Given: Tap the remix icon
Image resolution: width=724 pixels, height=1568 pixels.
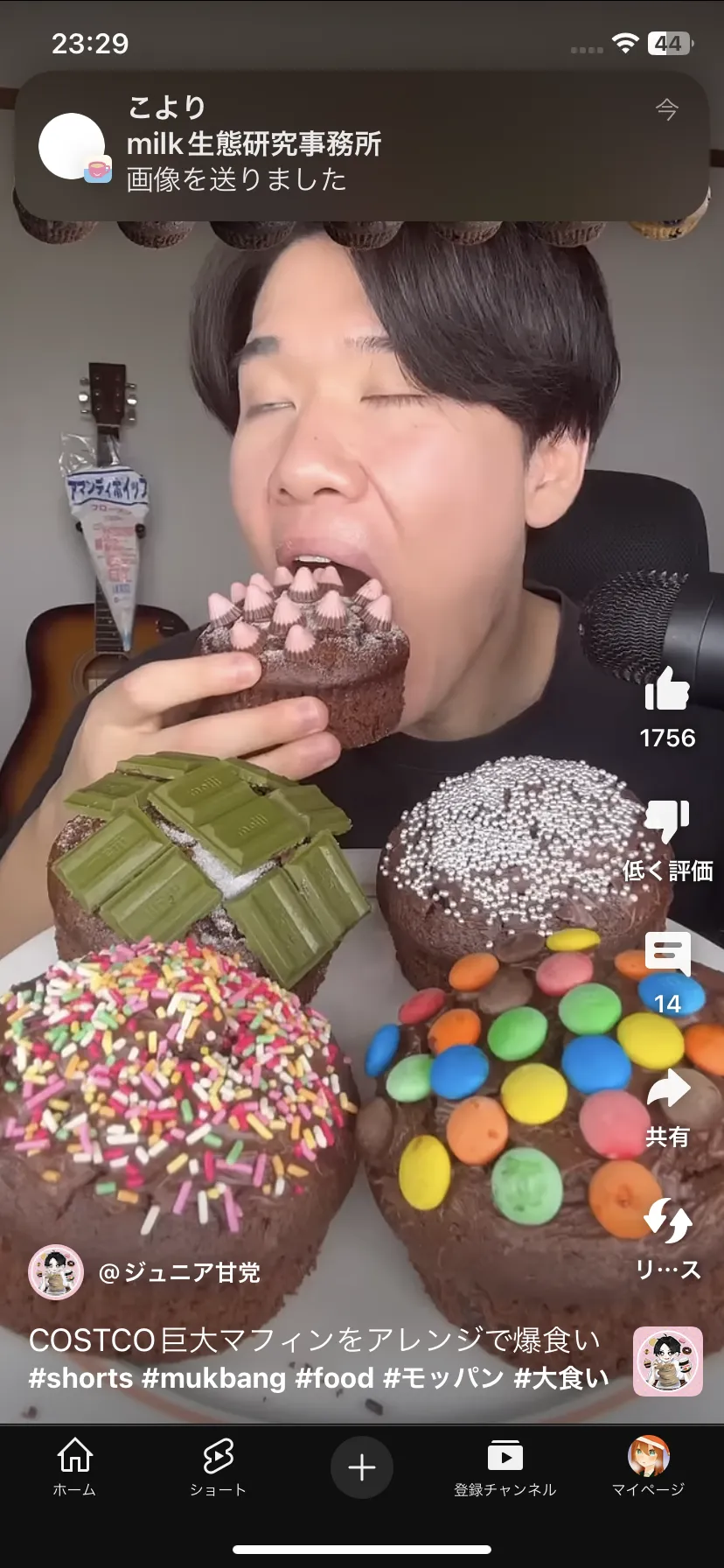Looking at the screenshot, I should [667, 1221].
